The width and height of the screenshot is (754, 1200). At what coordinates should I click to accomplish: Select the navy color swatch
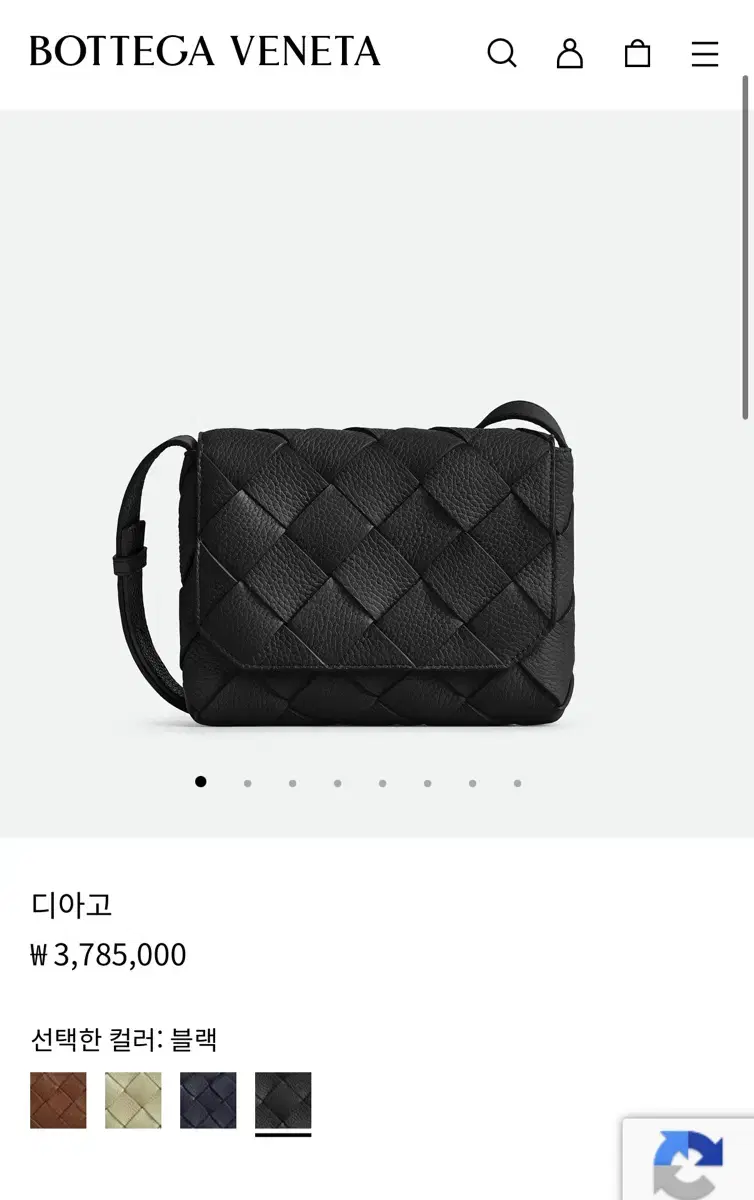208,1100
